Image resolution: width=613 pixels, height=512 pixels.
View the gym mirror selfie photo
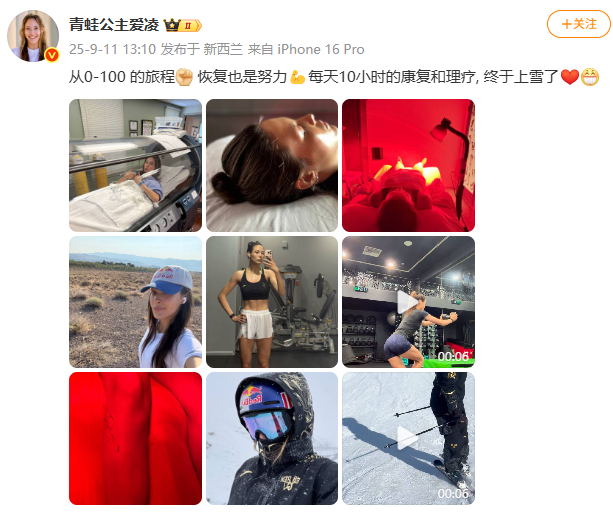tap(272, 302)
